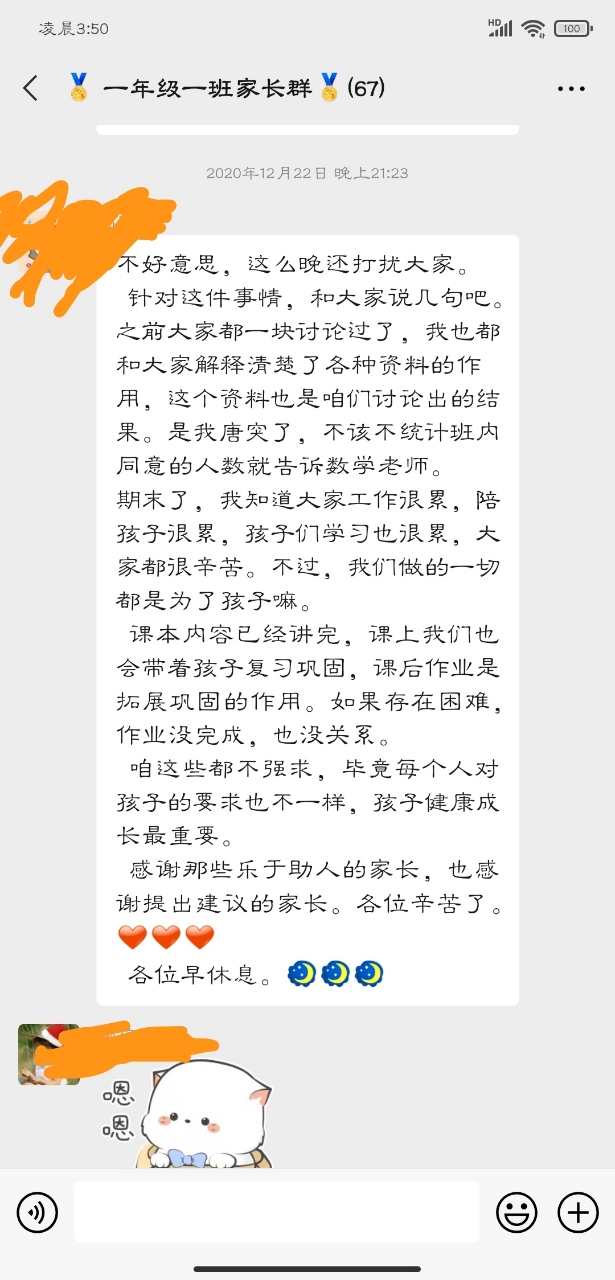The width and height of the screenshot is (615, 1280).
Task: Open avatar of the 嗯嗯 sticker sender
Action: pyautogui.click(x=48, y=1054)
